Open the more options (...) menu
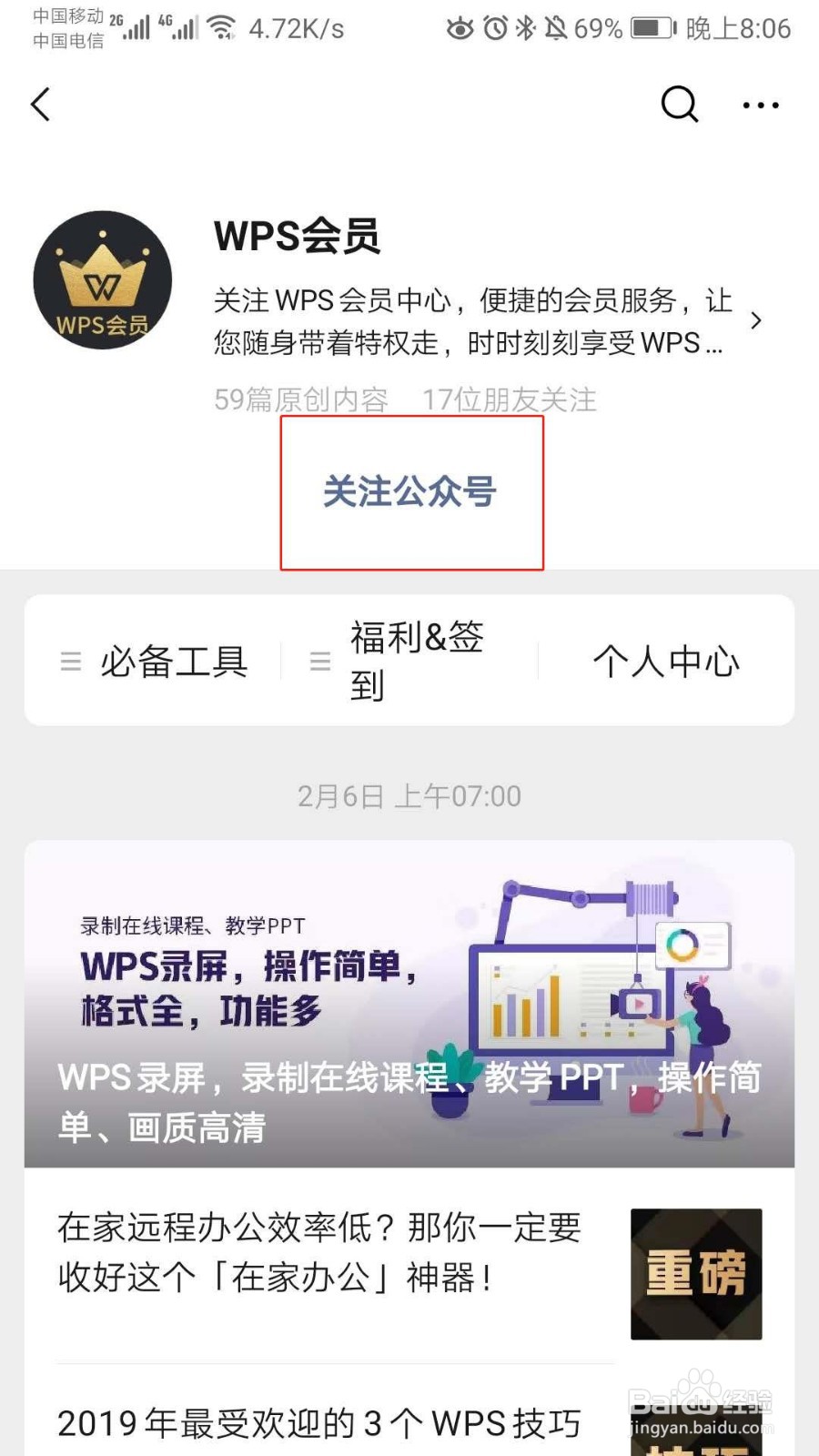 point(761,105)
